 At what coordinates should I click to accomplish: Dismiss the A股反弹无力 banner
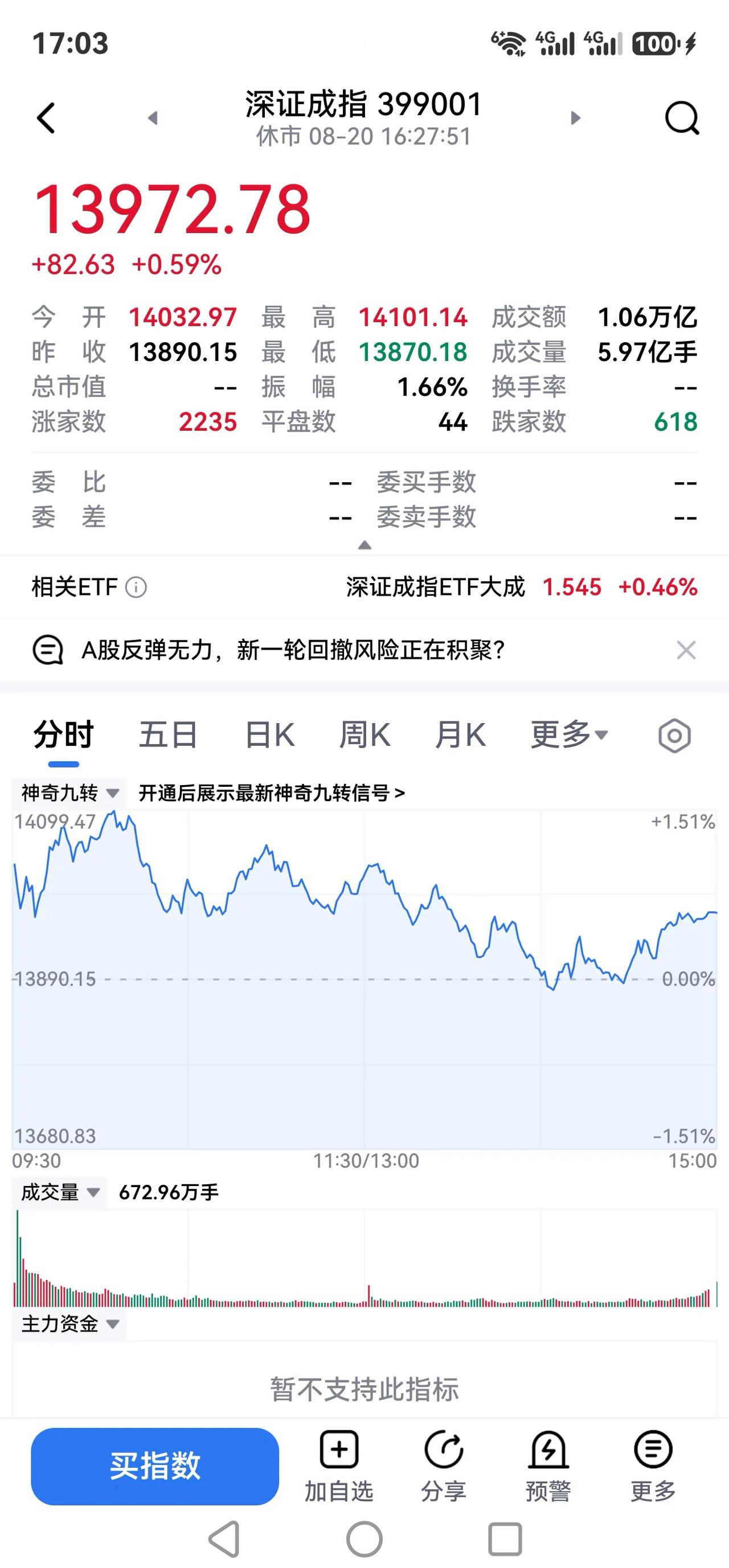pos(686,650)
